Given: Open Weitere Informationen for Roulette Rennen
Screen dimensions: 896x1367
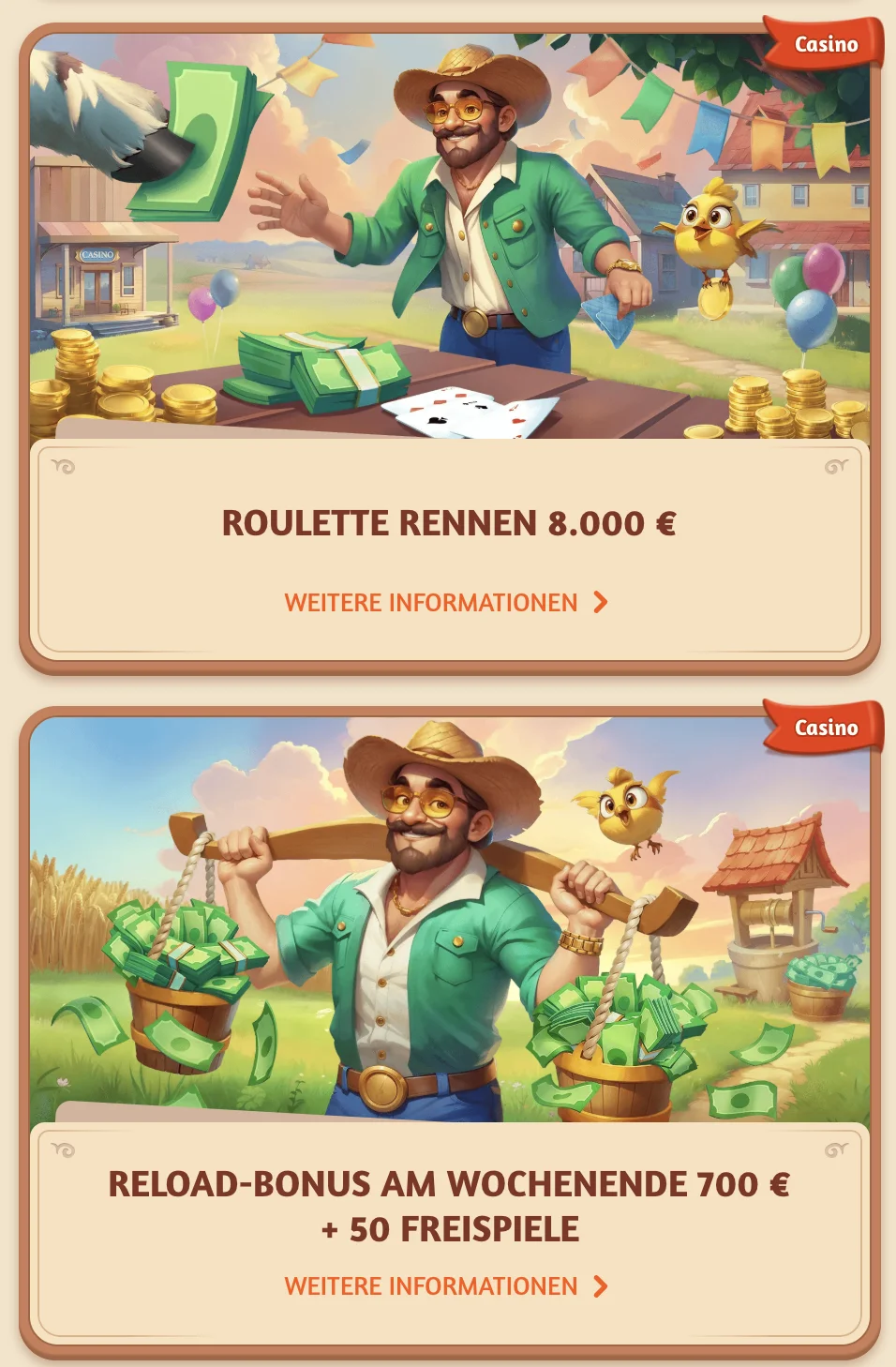Looking at the screenshot, I should coord(446,603).
